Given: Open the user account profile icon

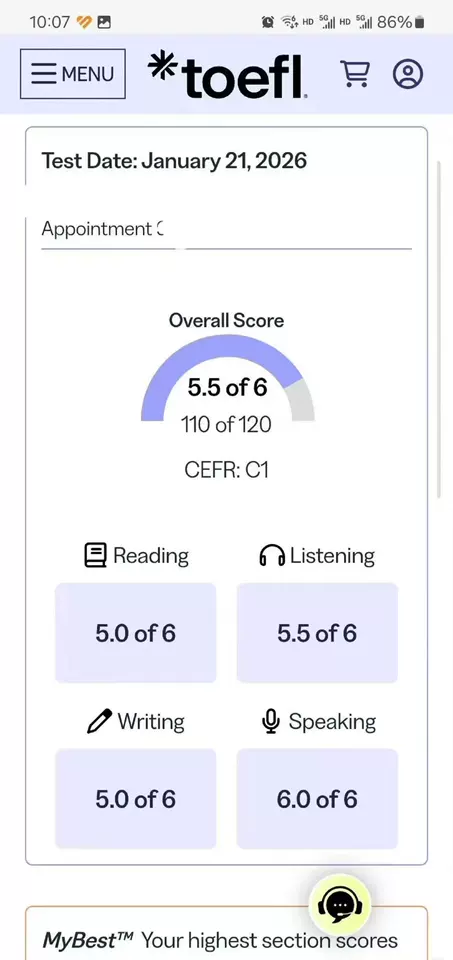Looking at the screenshot, I should pyautogui.click(x=408, y=74).
